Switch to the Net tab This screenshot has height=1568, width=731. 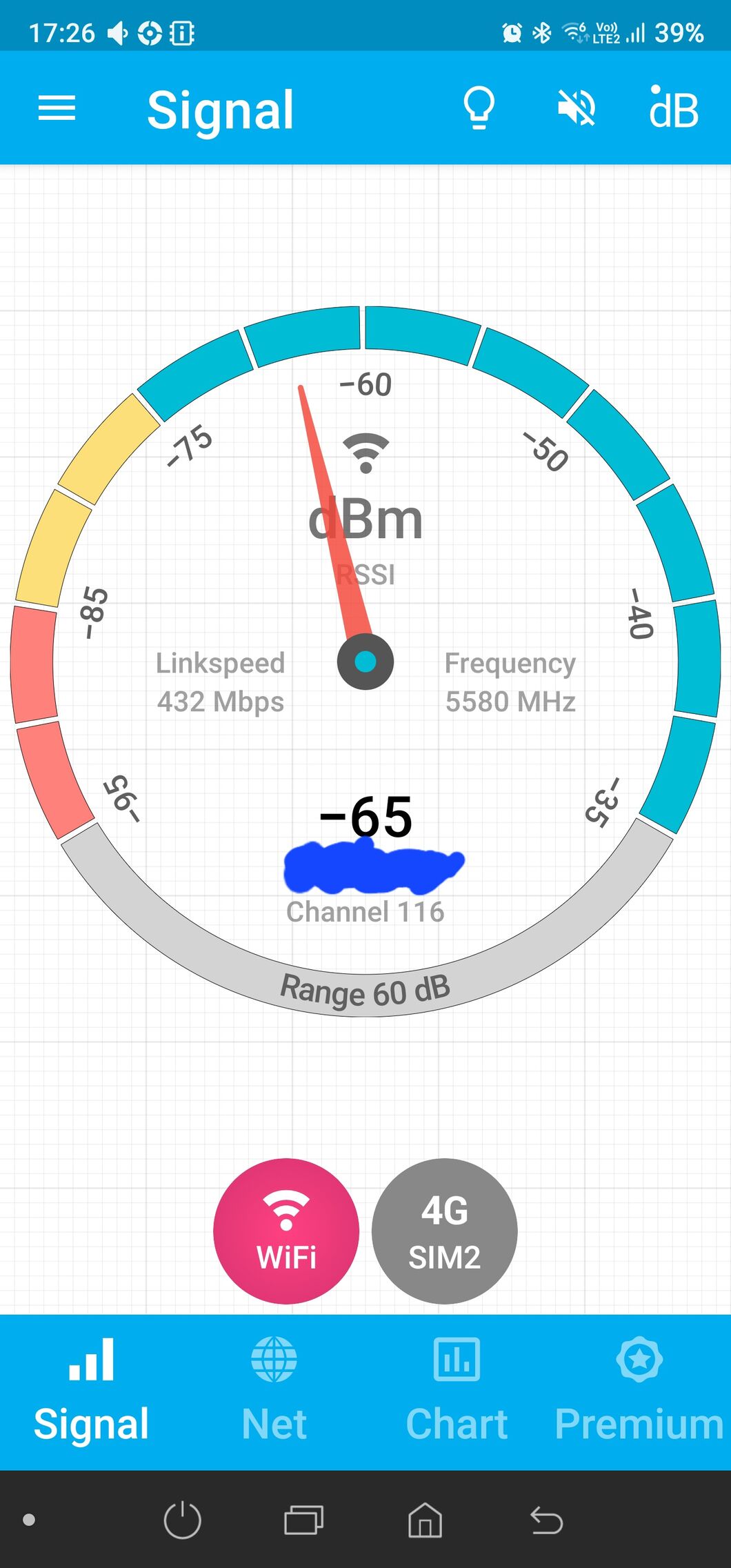tap(274, 1391)
